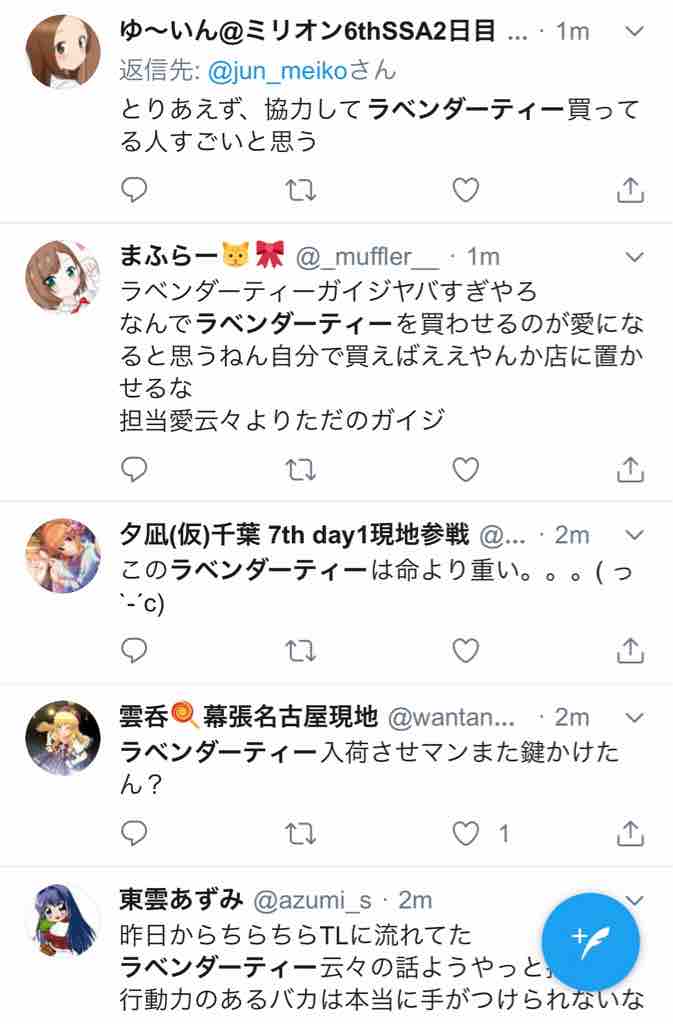Image resolution: width=673 pixels, height=1024 pixels.
Task: Share 夕凪(仮)千葉's tweet
Action: (629, 651)
